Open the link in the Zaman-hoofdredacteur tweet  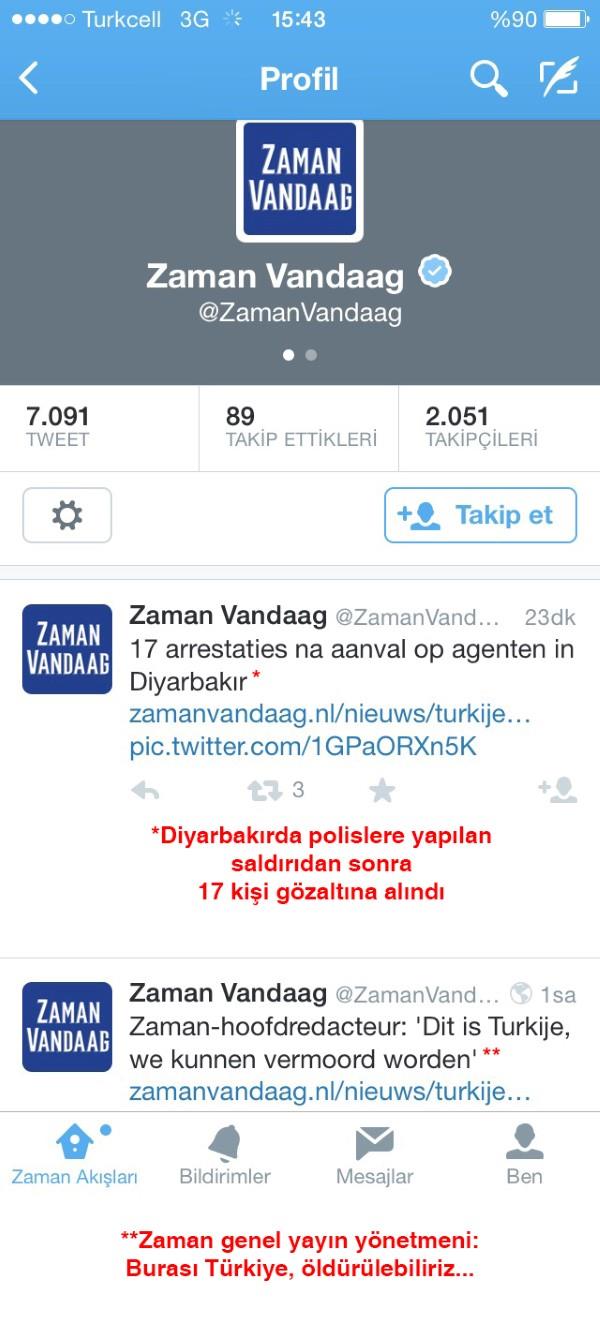pyautogui.click(x=330, y=1091)
